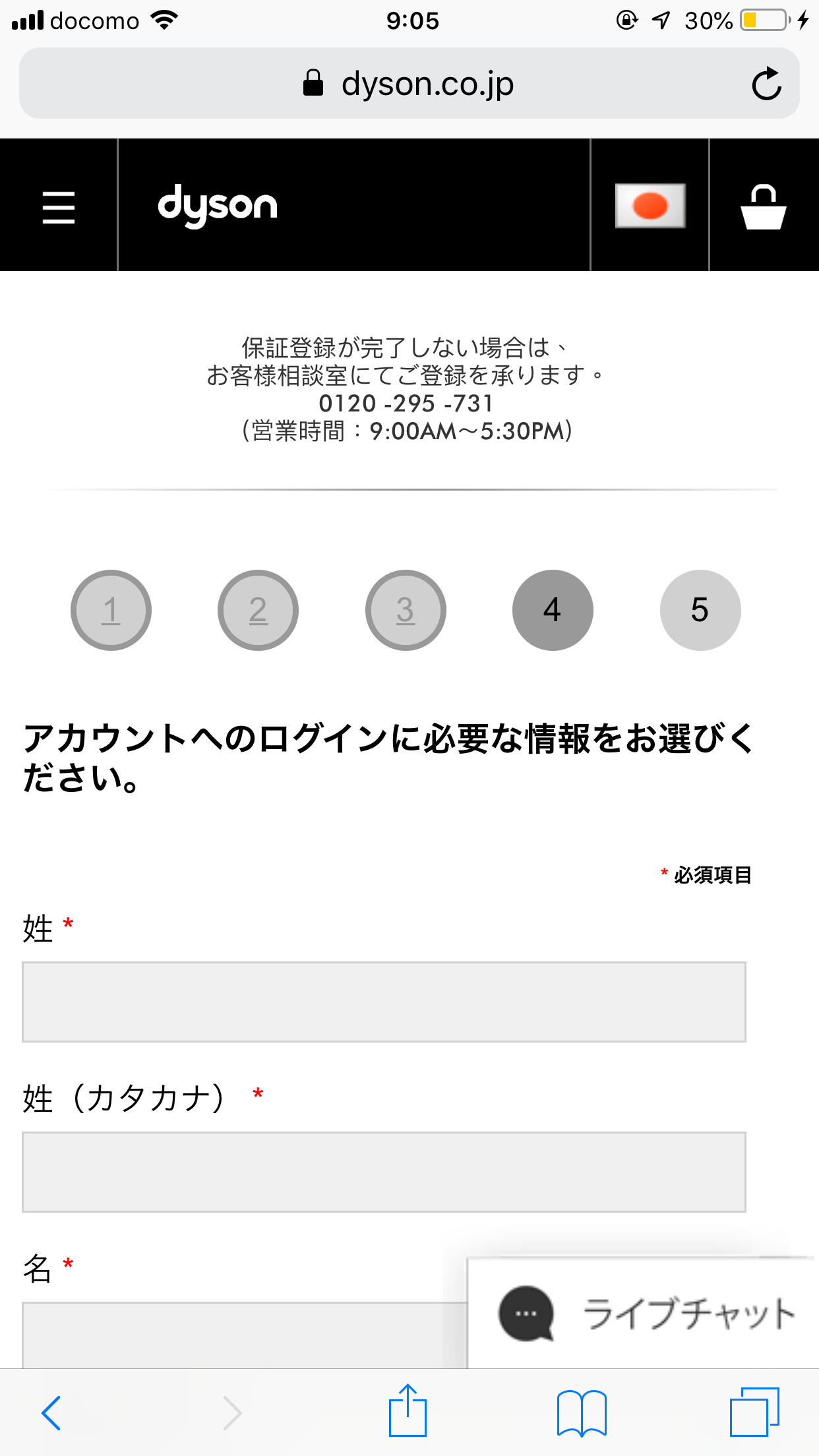Go back to step 1

111,610
